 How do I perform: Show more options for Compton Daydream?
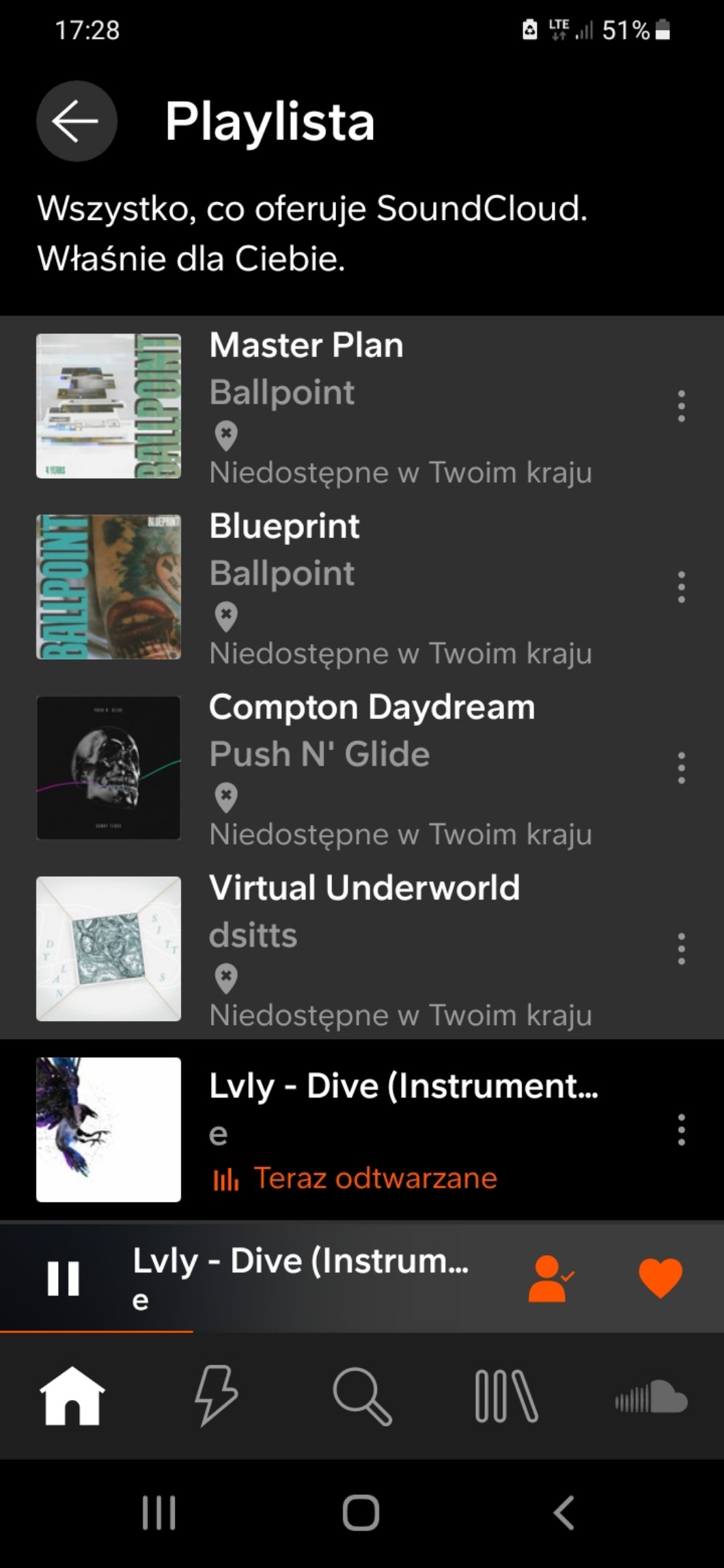tap(681, 768)
